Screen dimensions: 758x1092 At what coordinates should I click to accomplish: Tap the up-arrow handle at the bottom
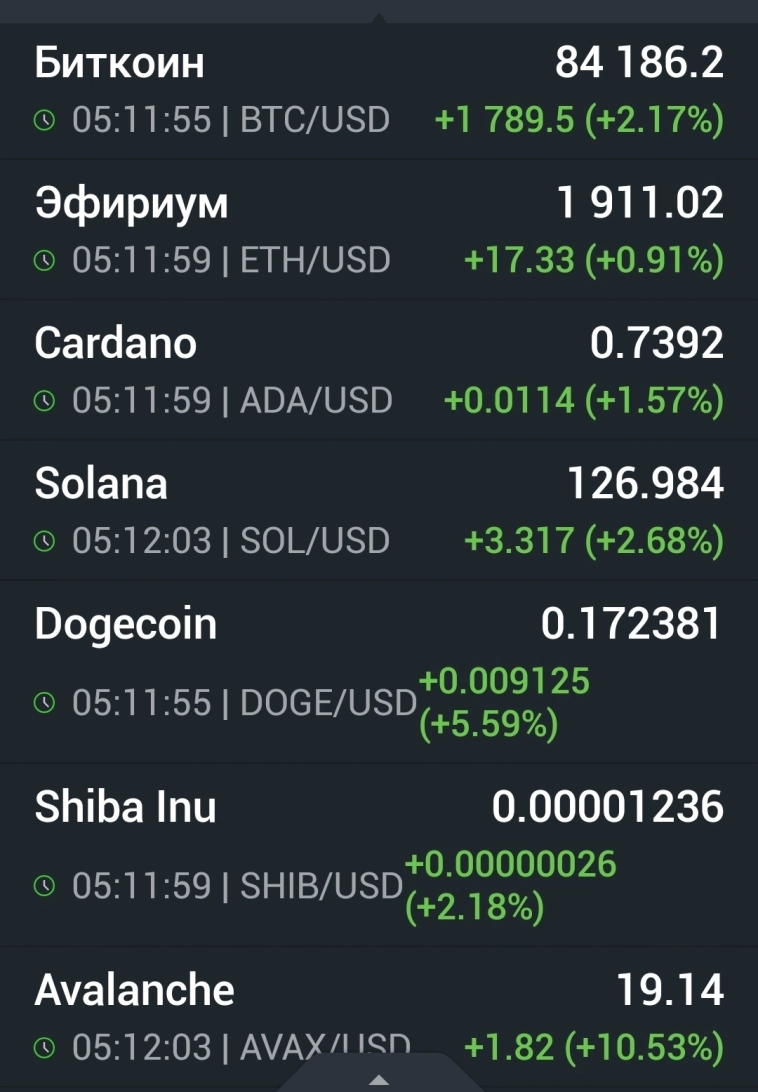[x=379, y=1078]
